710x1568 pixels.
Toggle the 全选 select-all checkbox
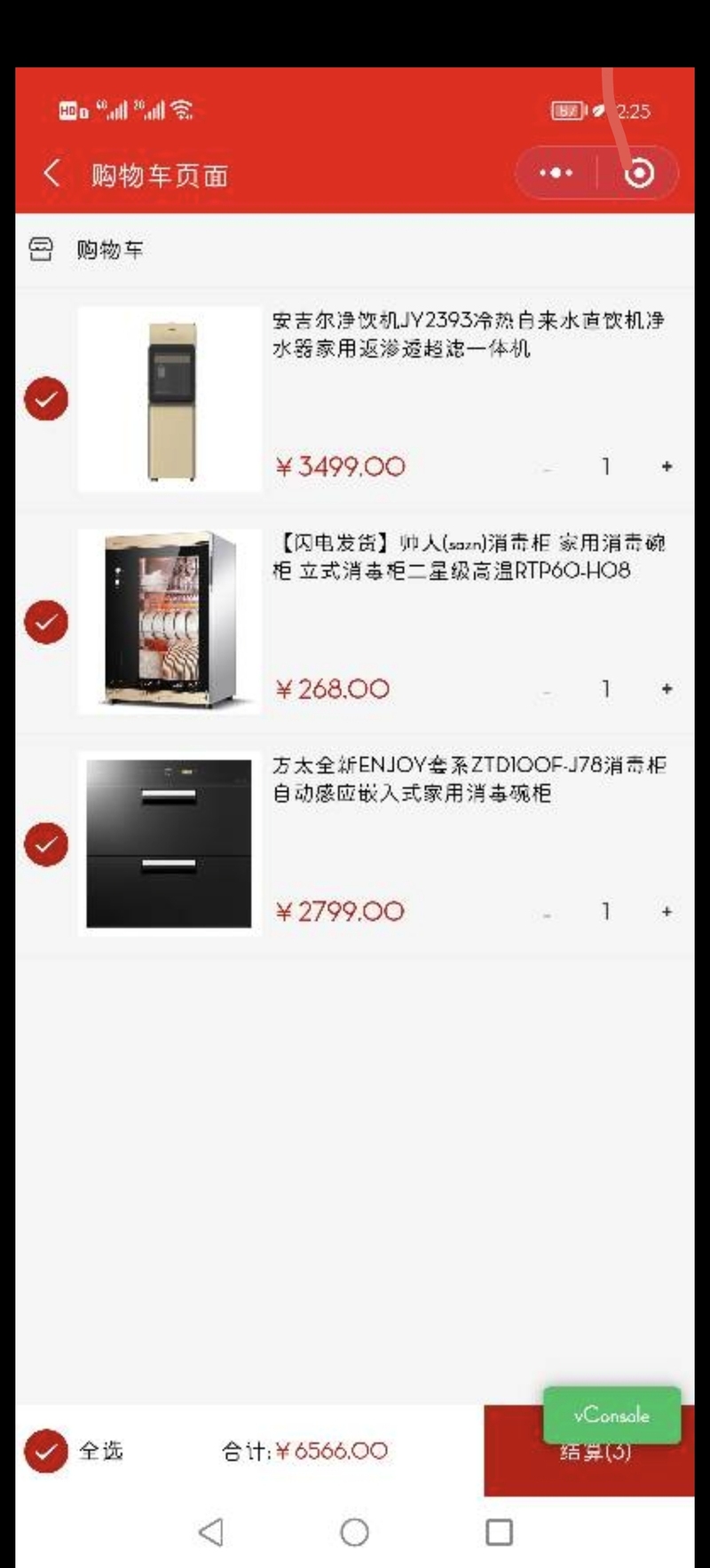(x=46, y=1452)
